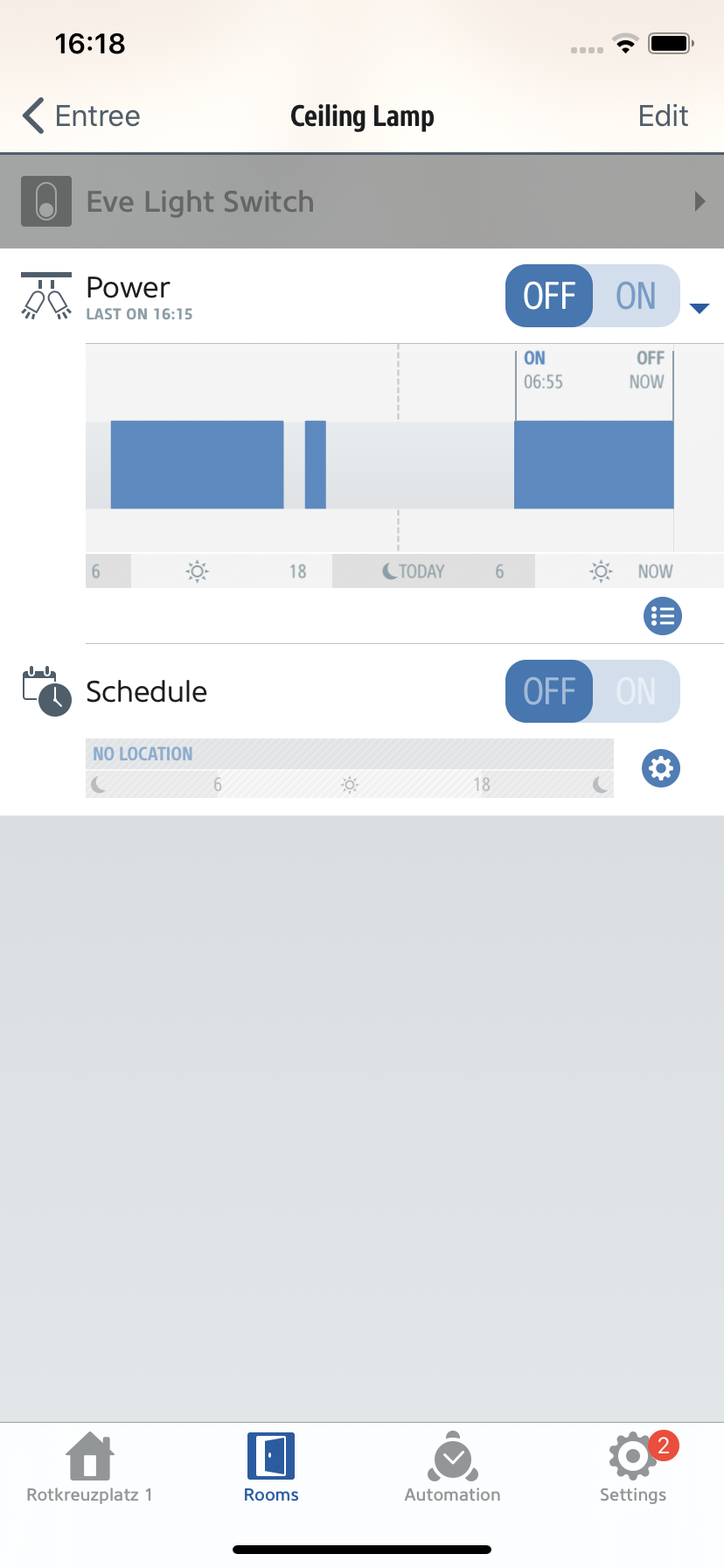
Task: Switch to Rotkreuzplatz 1 home tab
Action: point(90,1468)
